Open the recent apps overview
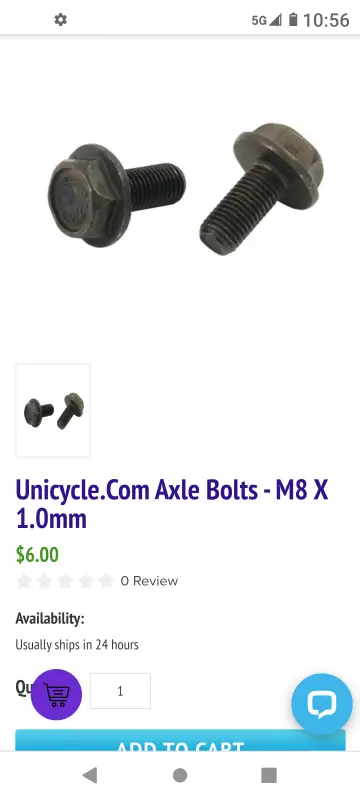 pyautogui.click(x=269, y=776)
